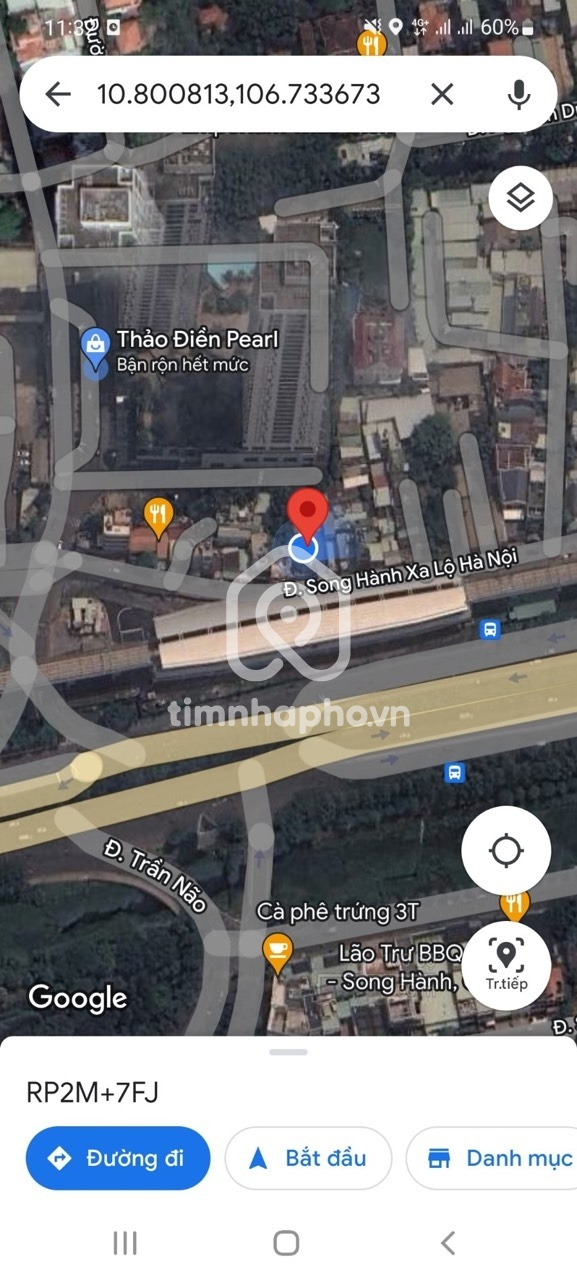
Task: Center the map on my location
Action: click(x=506, y=851)
